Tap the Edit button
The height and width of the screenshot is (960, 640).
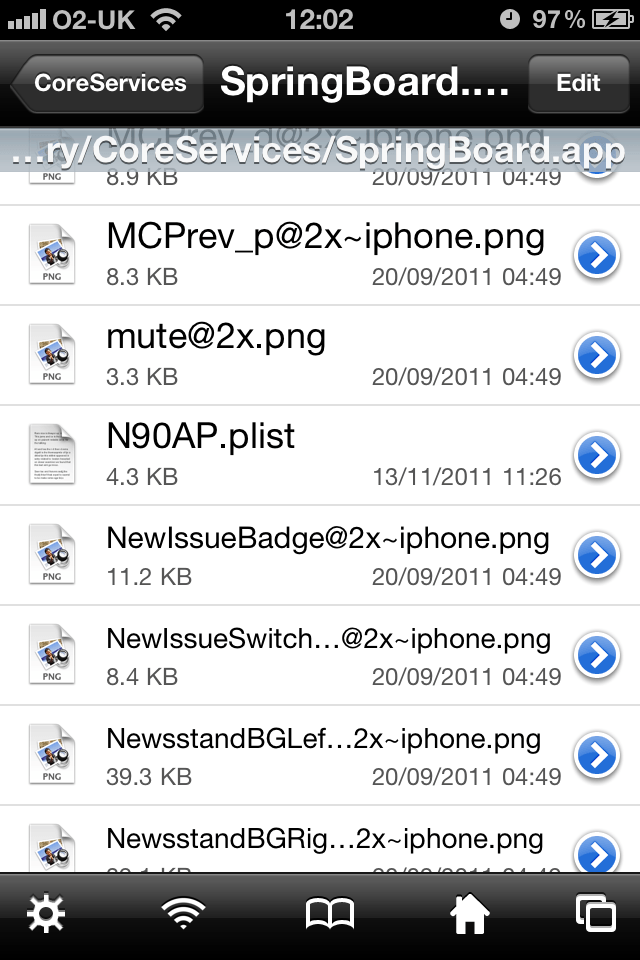pyautogui.click(x=577, y=83)
